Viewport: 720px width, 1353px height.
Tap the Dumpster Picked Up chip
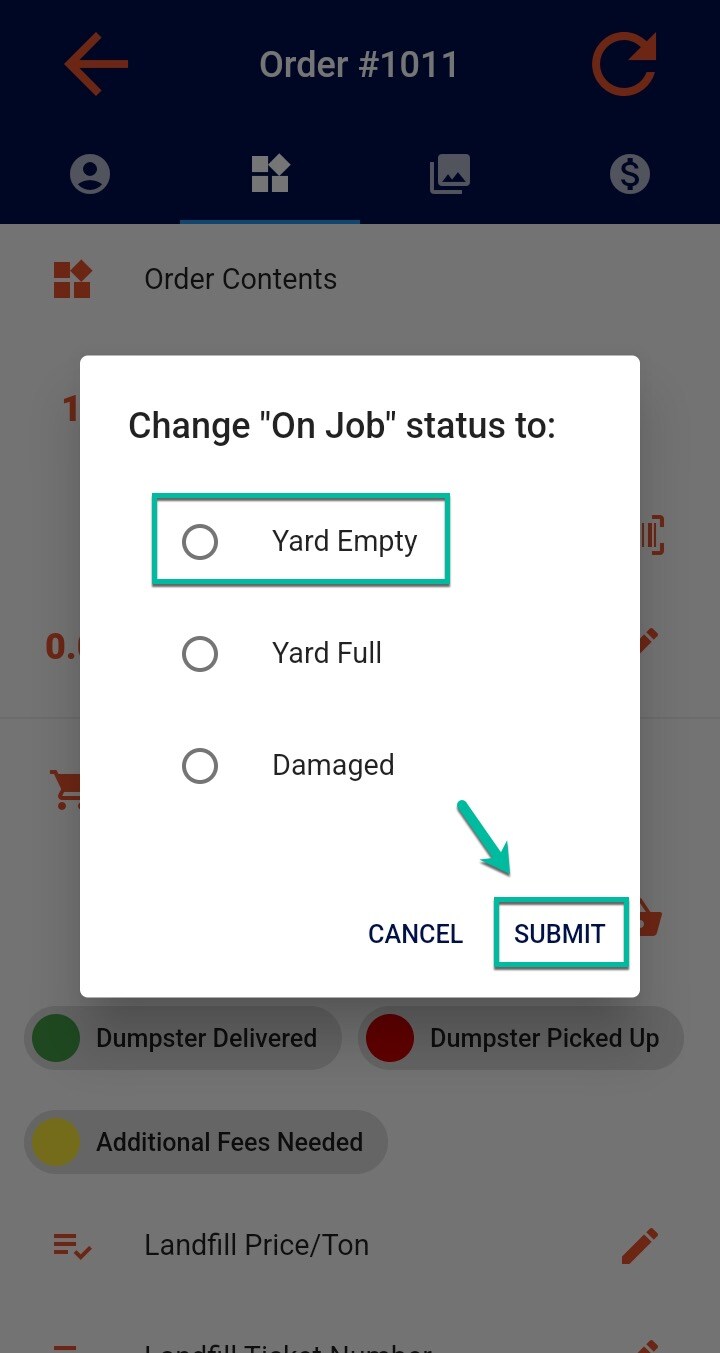(x=521, y=1038)
